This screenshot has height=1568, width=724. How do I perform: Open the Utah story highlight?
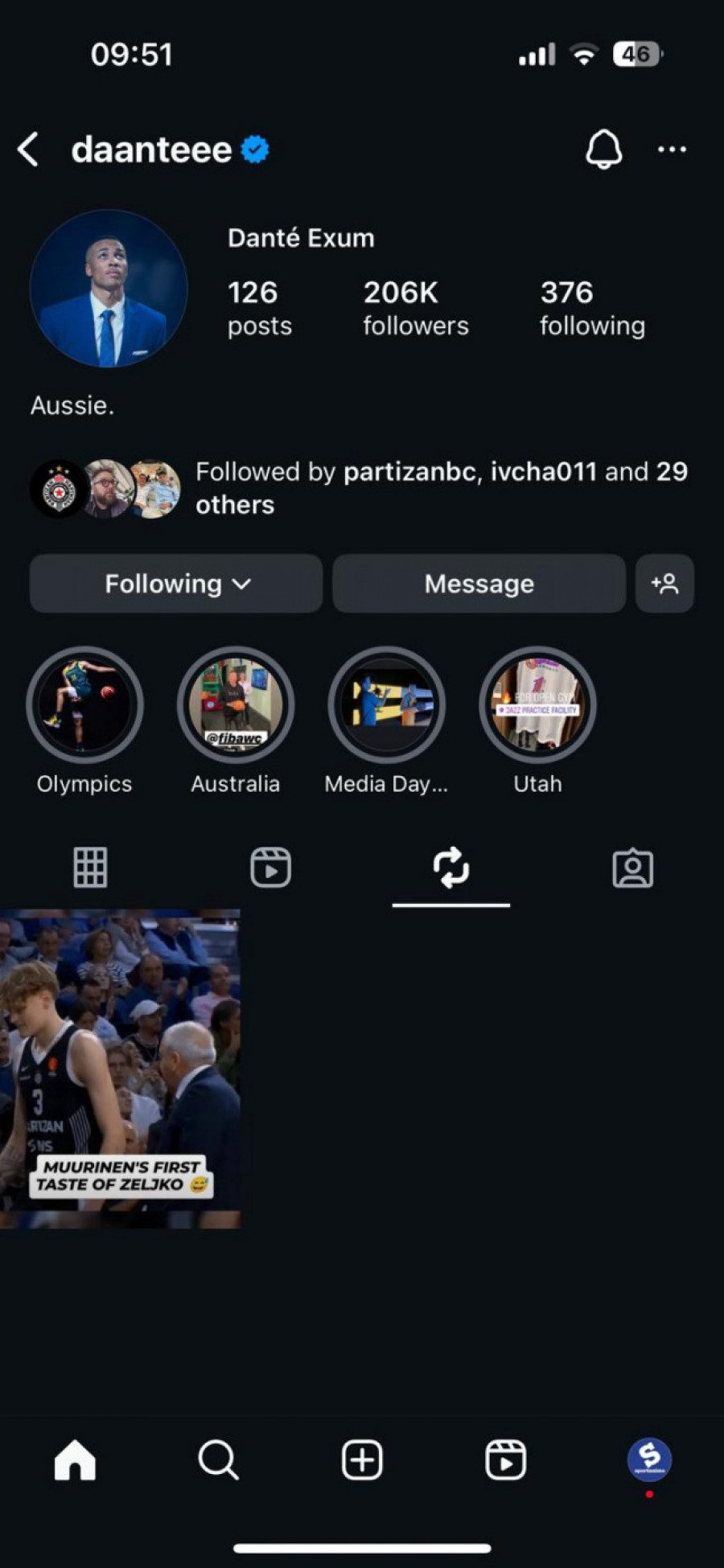tap(537, 705)
